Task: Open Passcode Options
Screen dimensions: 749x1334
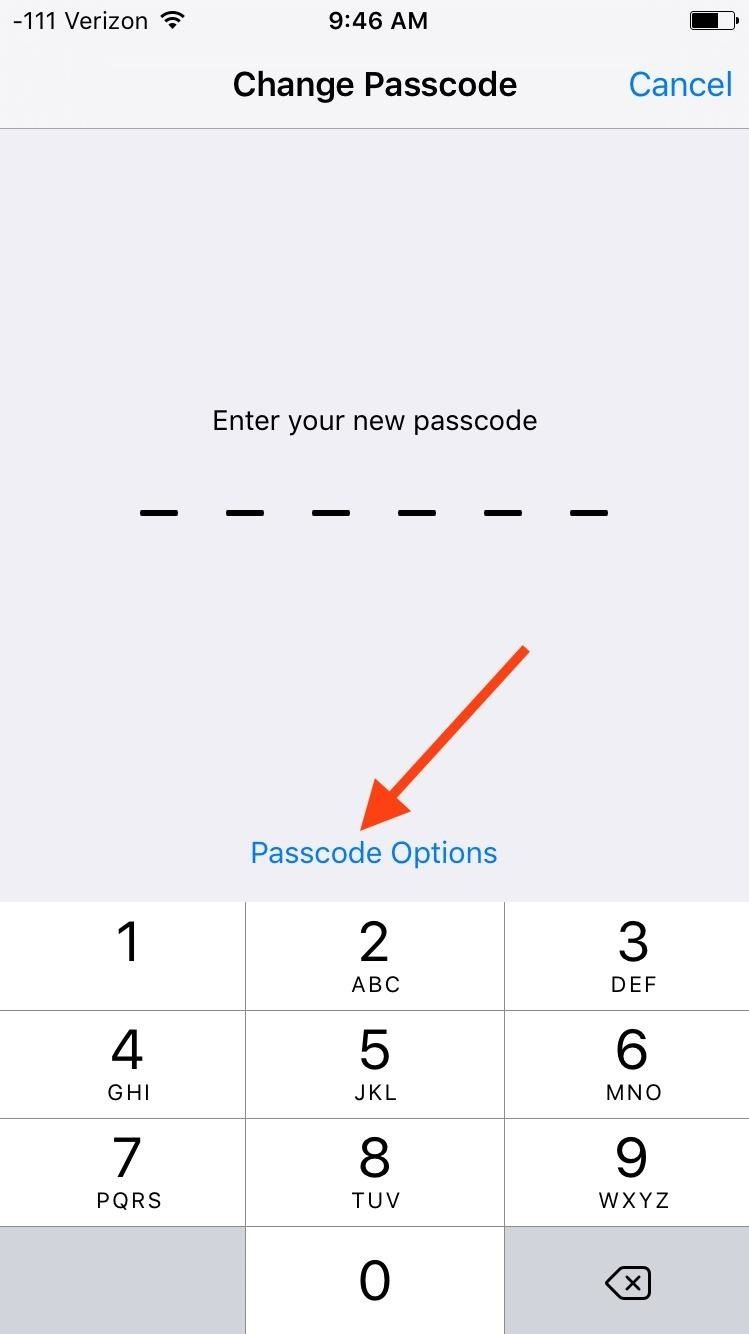Action: pos(374,852)
